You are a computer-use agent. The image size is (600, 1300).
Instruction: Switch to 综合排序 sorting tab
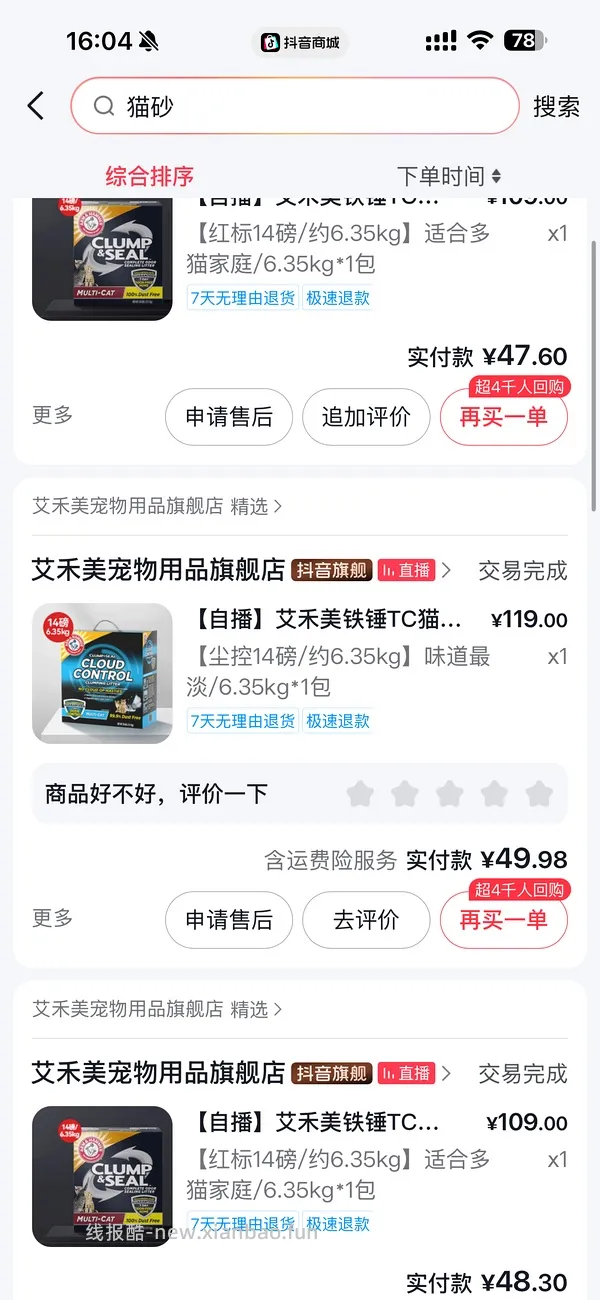(150, 177)
